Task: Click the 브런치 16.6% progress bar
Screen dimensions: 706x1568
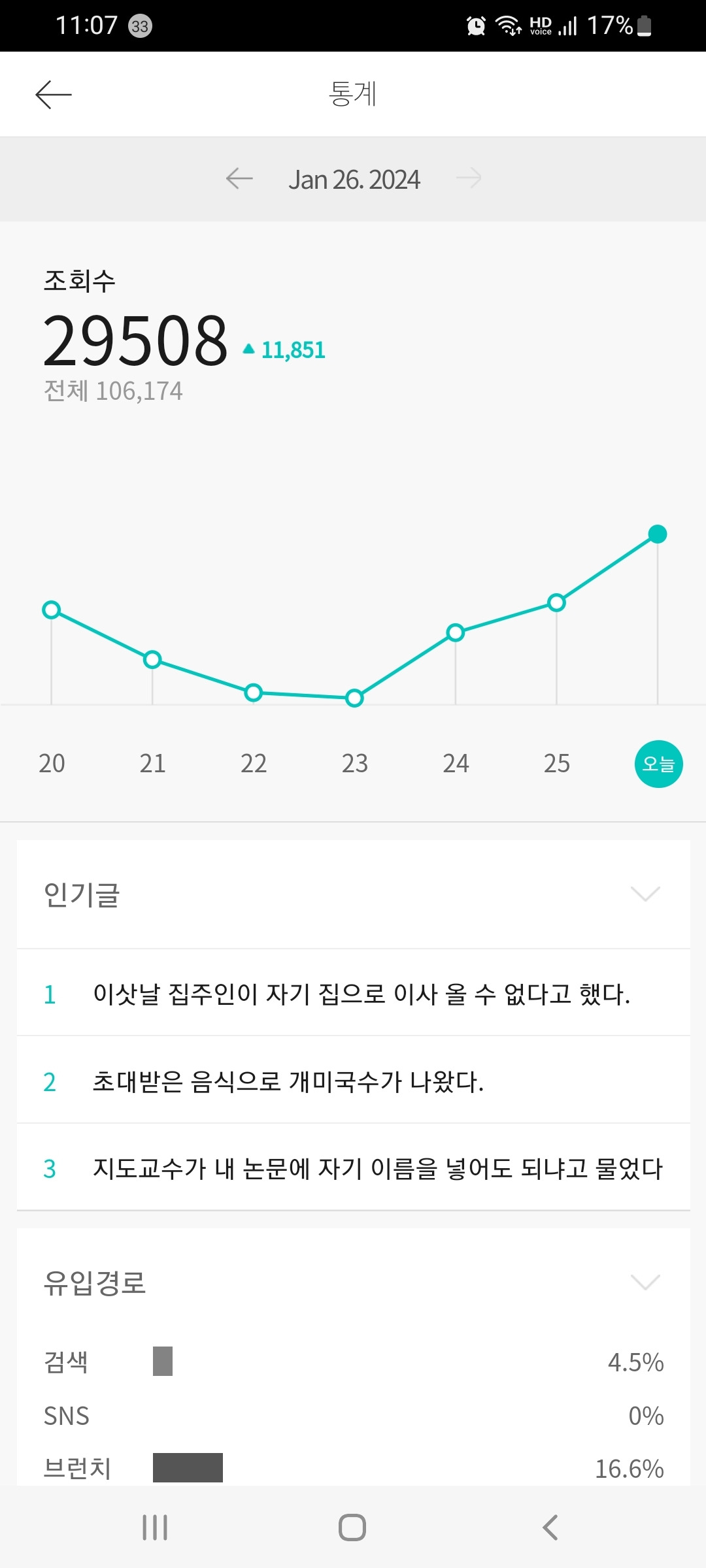Action: tap(188, 1467)
